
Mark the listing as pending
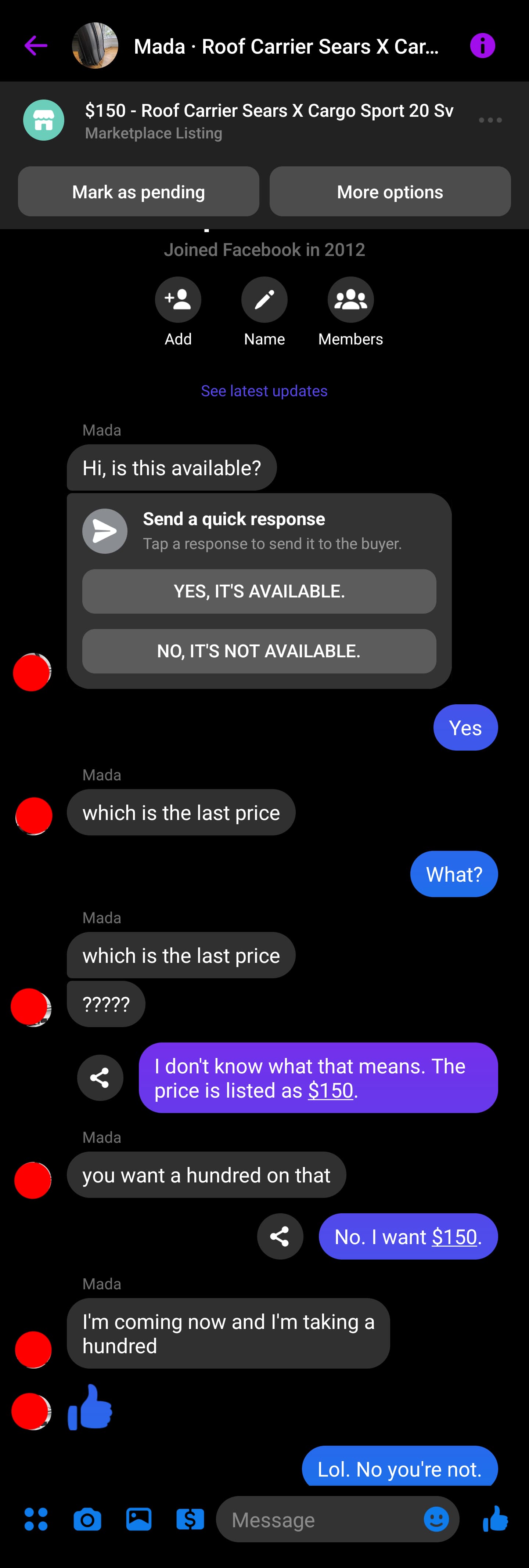click(x=138, y=192)
